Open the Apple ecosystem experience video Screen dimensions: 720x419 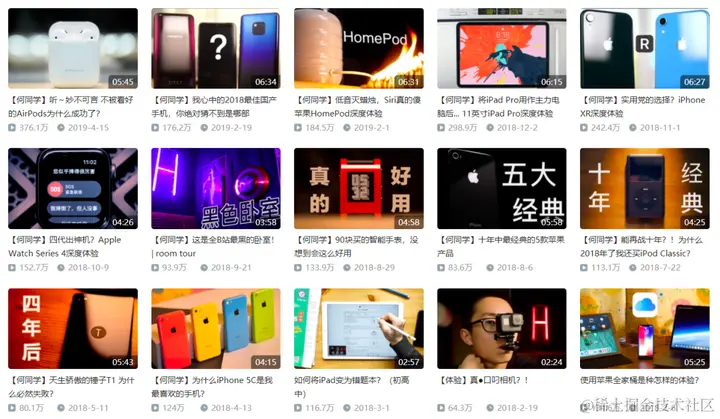click(645, 328)
